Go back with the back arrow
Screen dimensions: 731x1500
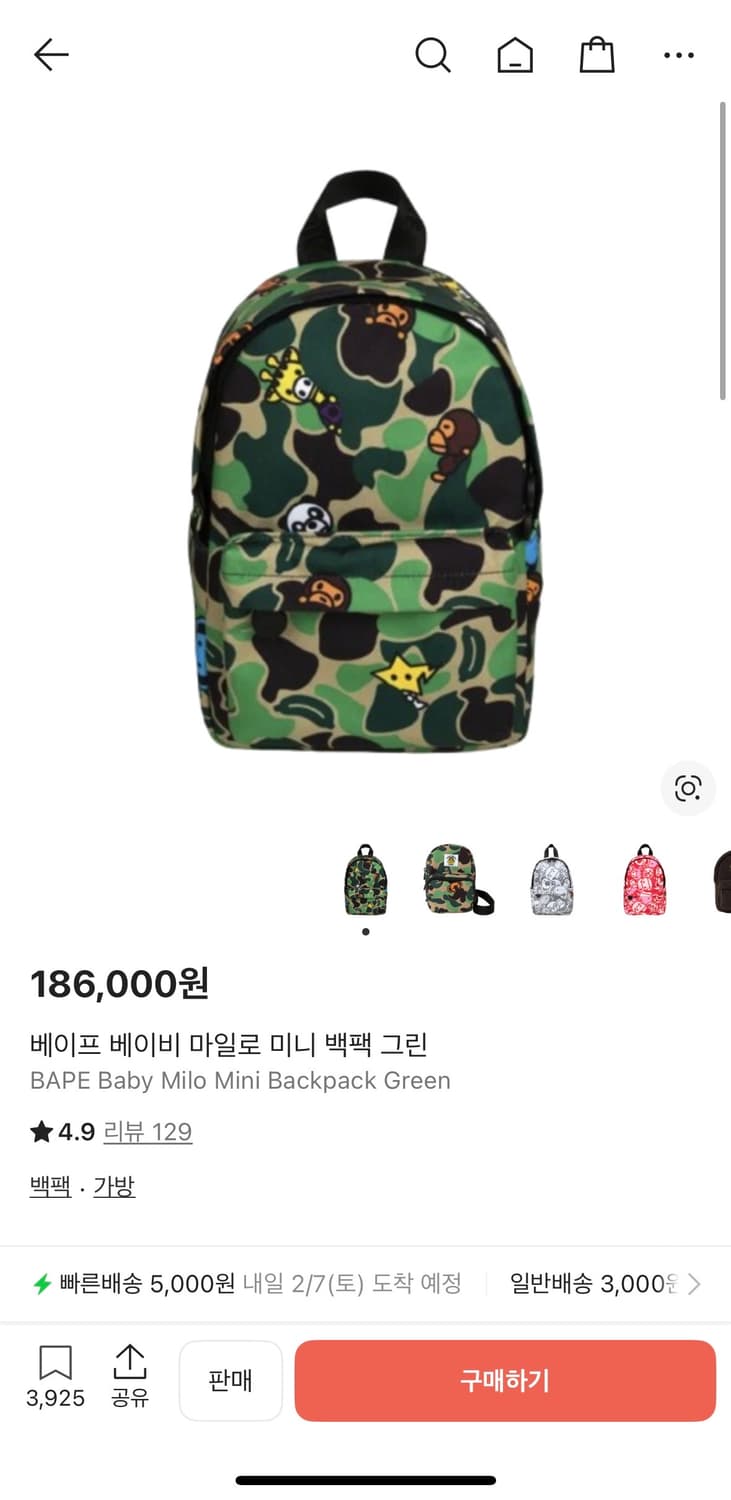pyautogui.click(x=51, y=55)
